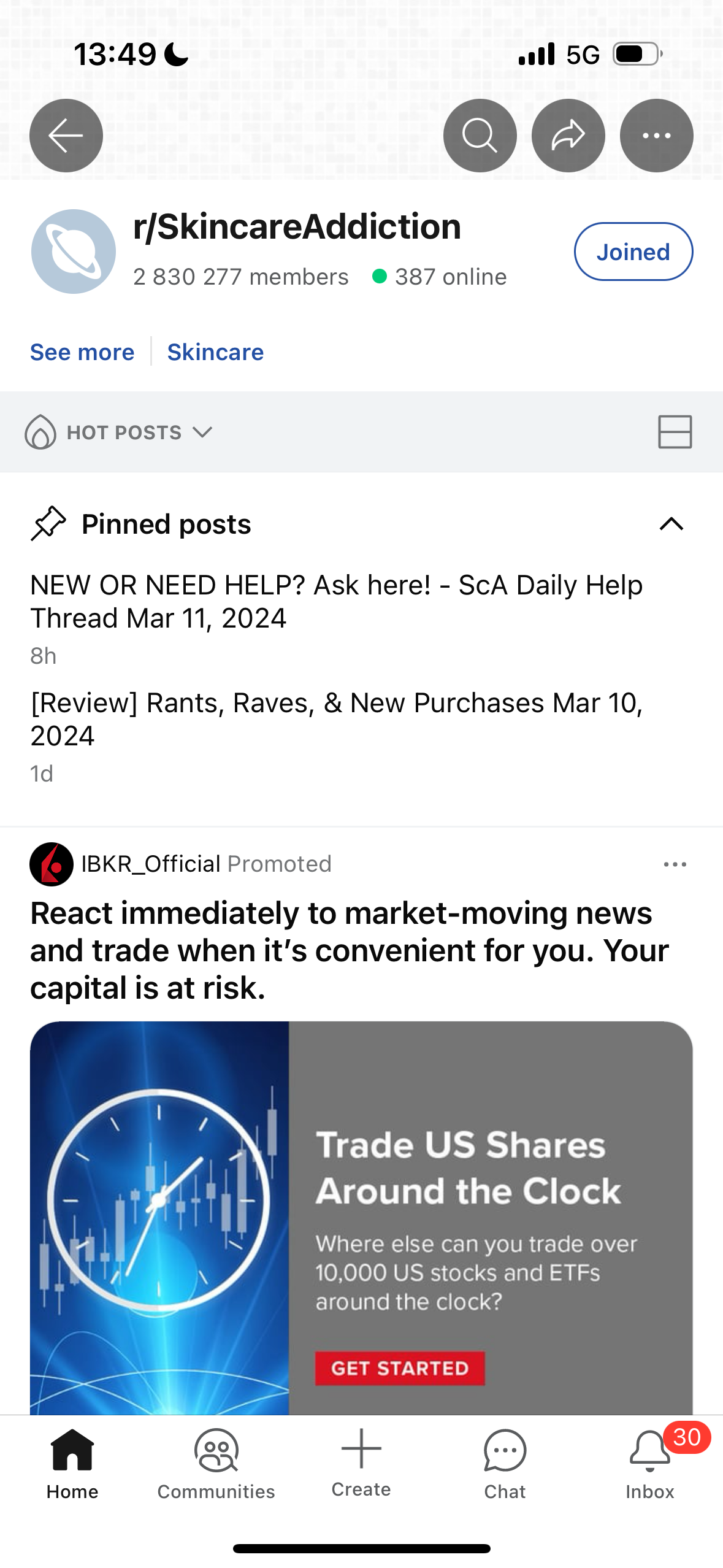Image resolution: width=723 pixels, height=1568 pixels.
Task: Create a new post
Action: (x=361, y=1462)
